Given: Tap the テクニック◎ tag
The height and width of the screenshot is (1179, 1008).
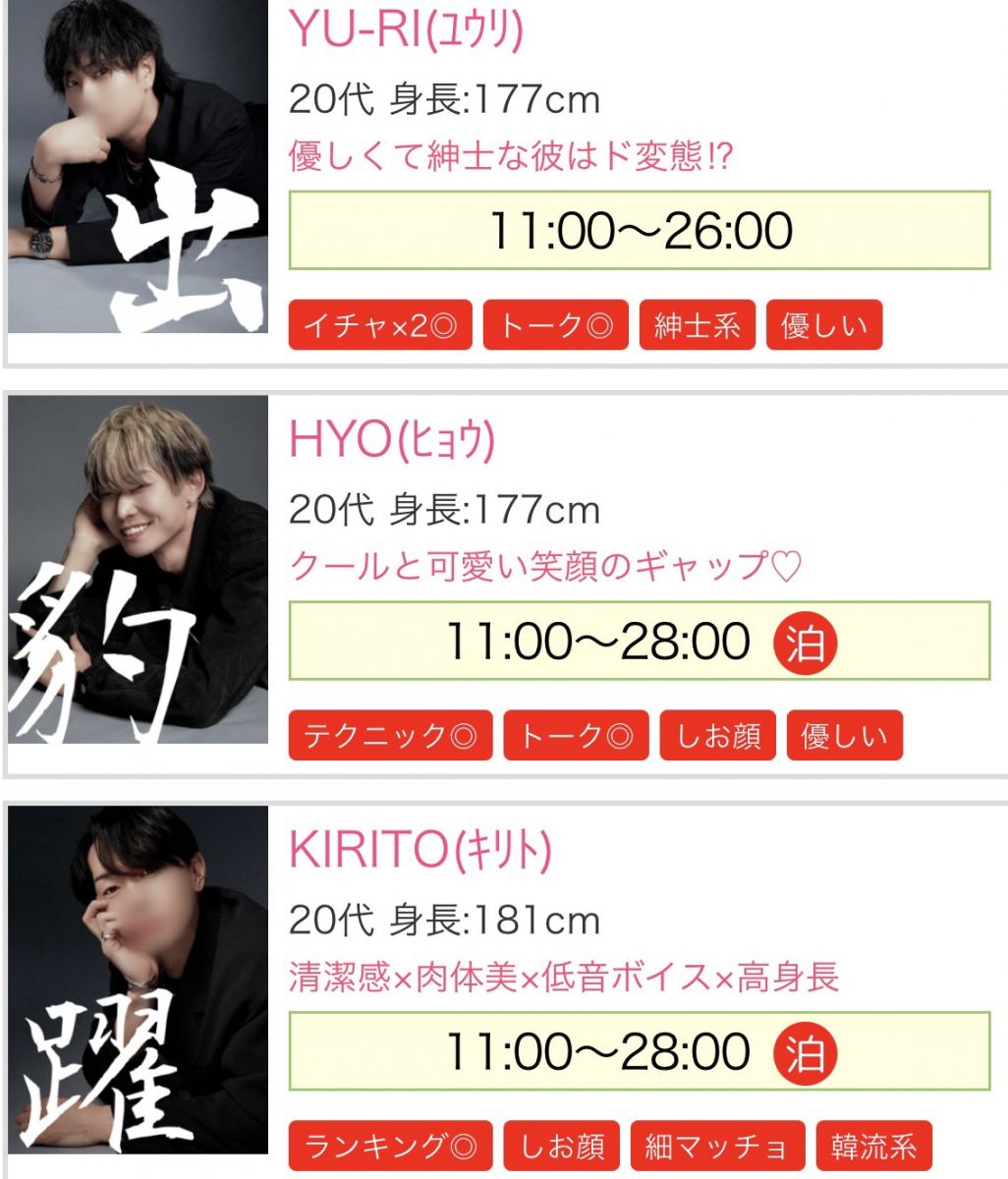Looking at the screenshot, I should (390, 736).
